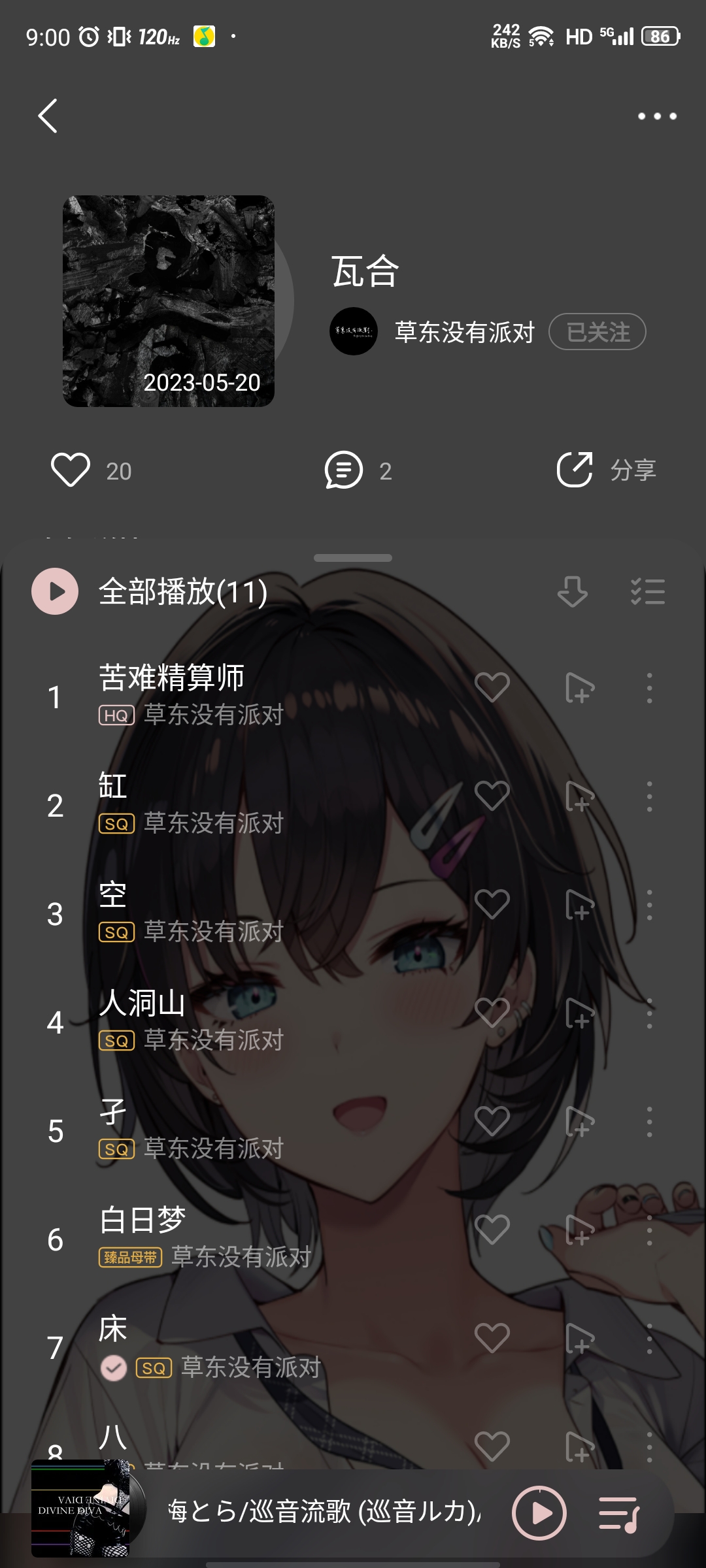Like the song 床
The image size is (706, 1568).
click(492, 1339)
